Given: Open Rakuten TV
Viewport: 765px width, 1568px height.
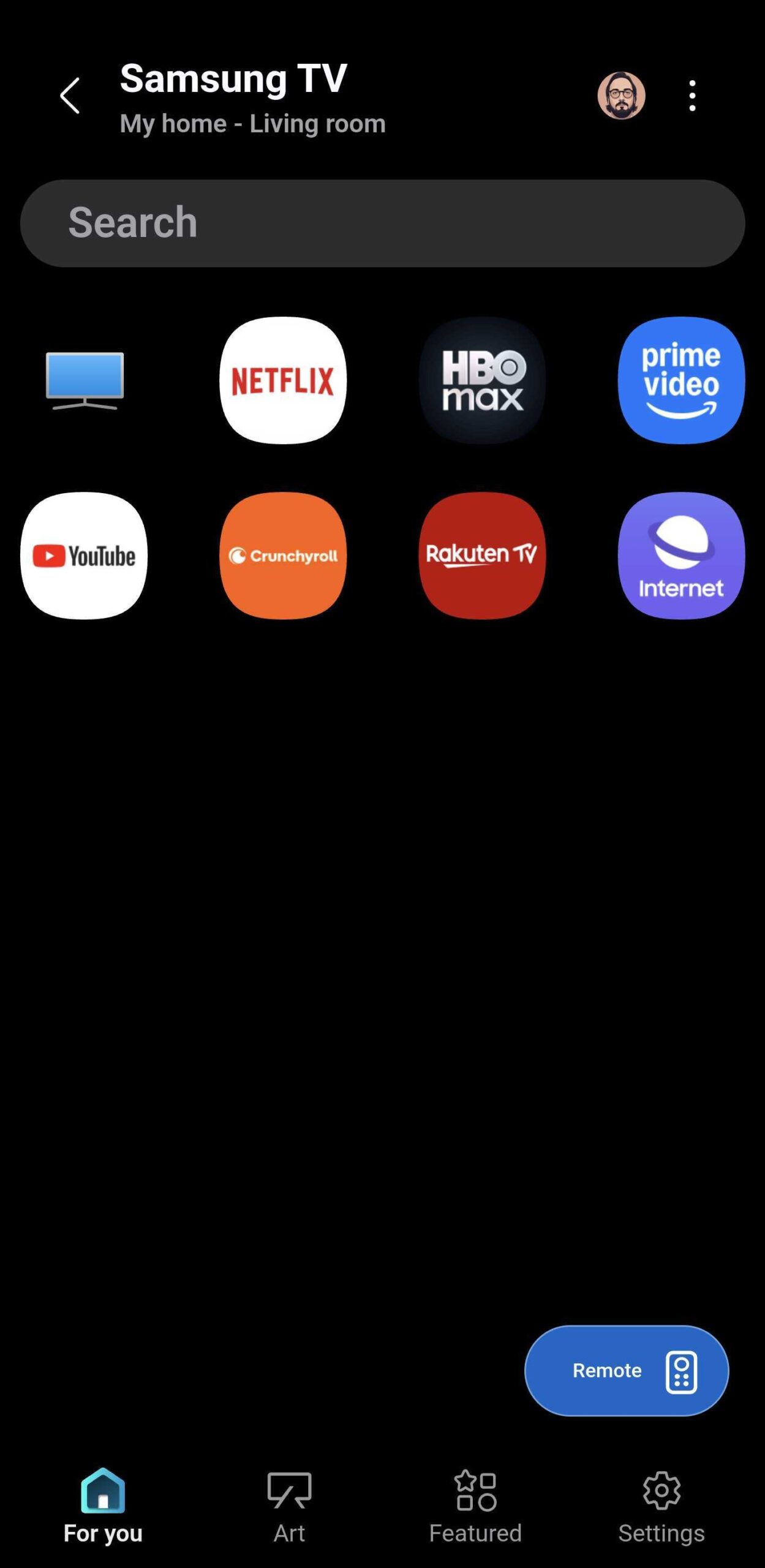Looking at the screenshot, I should [481, 554].
